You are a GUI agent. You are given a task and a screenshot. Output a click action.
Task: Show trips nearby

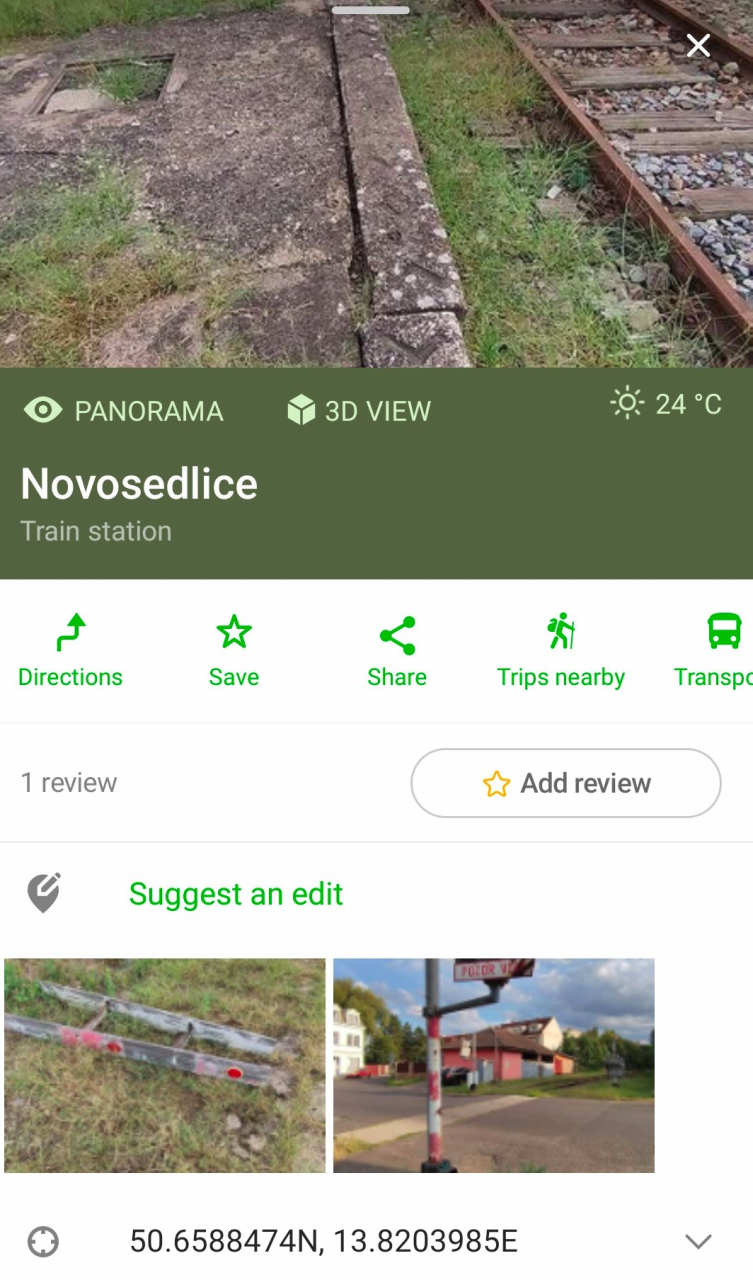[561, 651]
